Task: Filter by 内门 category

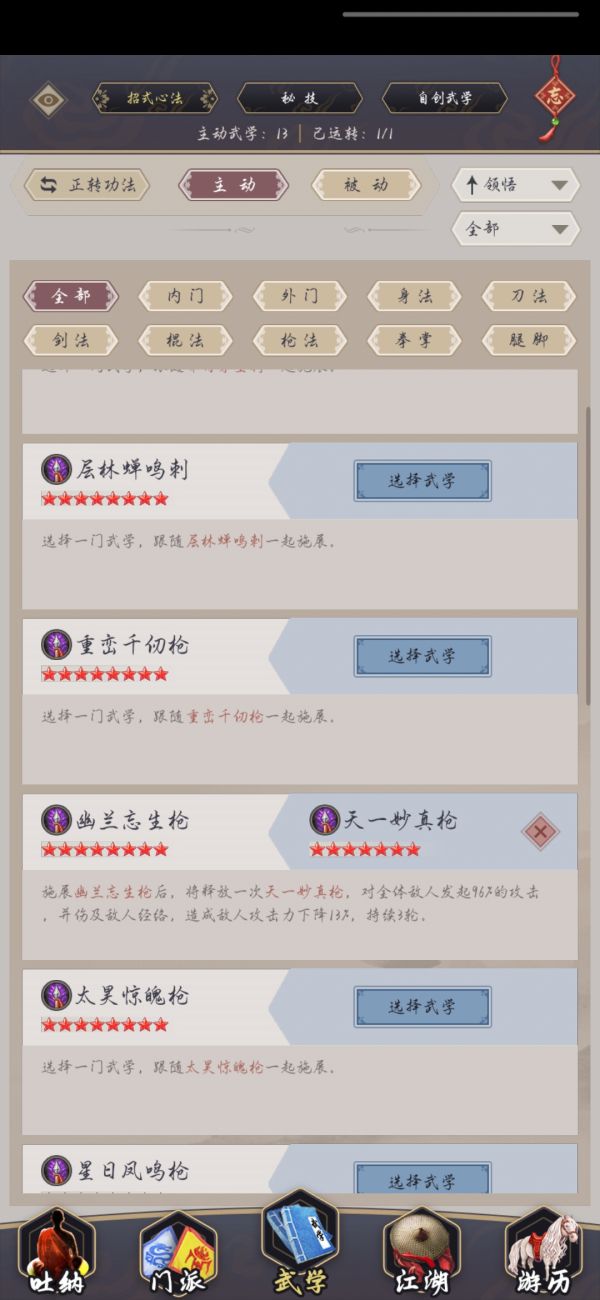Action: pyautogui.click(x=185, y=296)
